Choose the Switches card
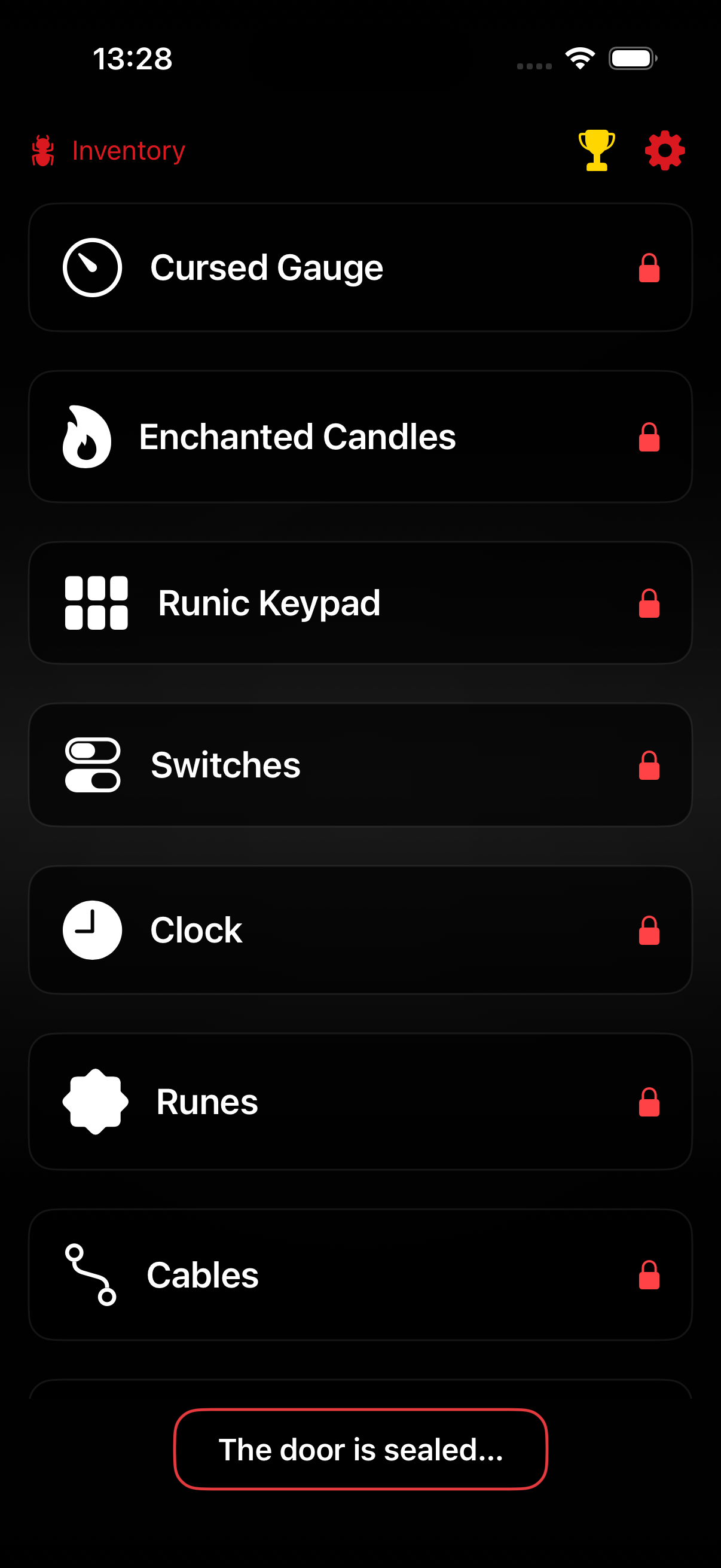Screen dimensions: 721x1568 [x=360, y=764]
